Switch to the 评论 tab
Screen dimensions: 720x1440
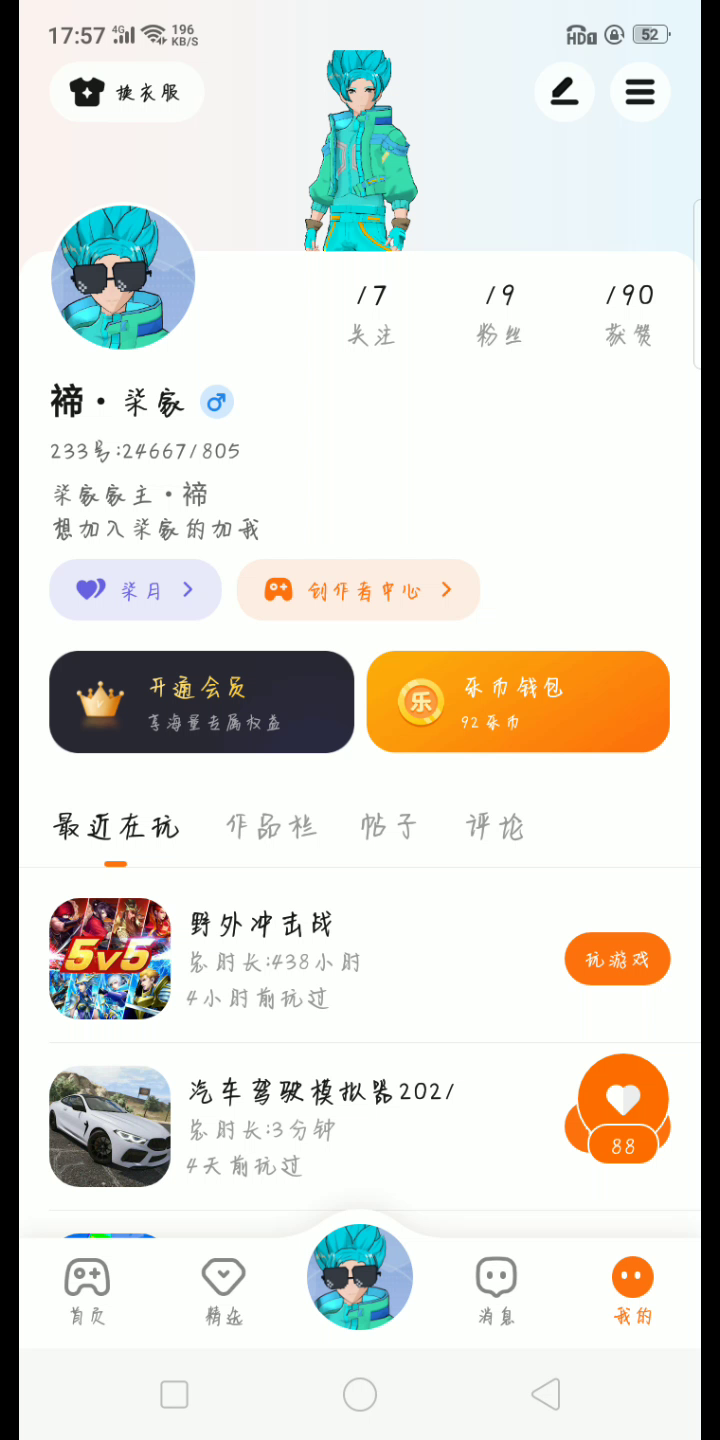tap(495, 827)
